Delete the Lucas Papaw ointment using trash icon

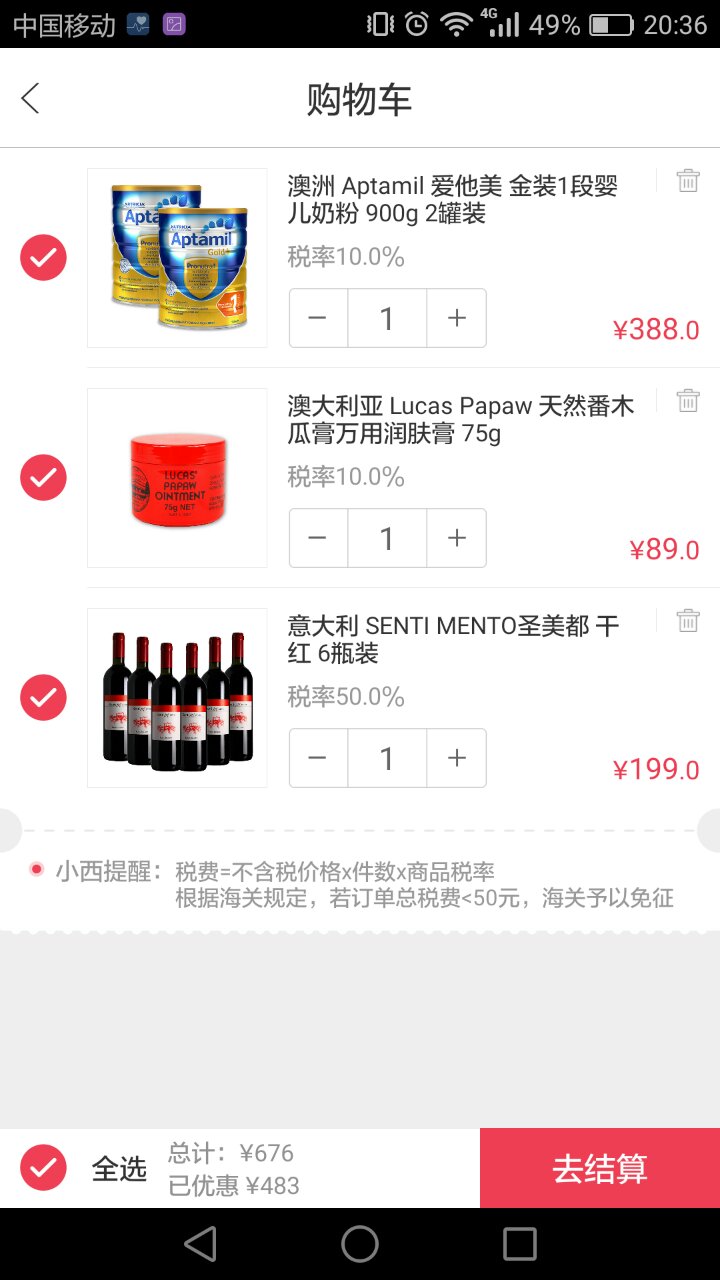687,400
